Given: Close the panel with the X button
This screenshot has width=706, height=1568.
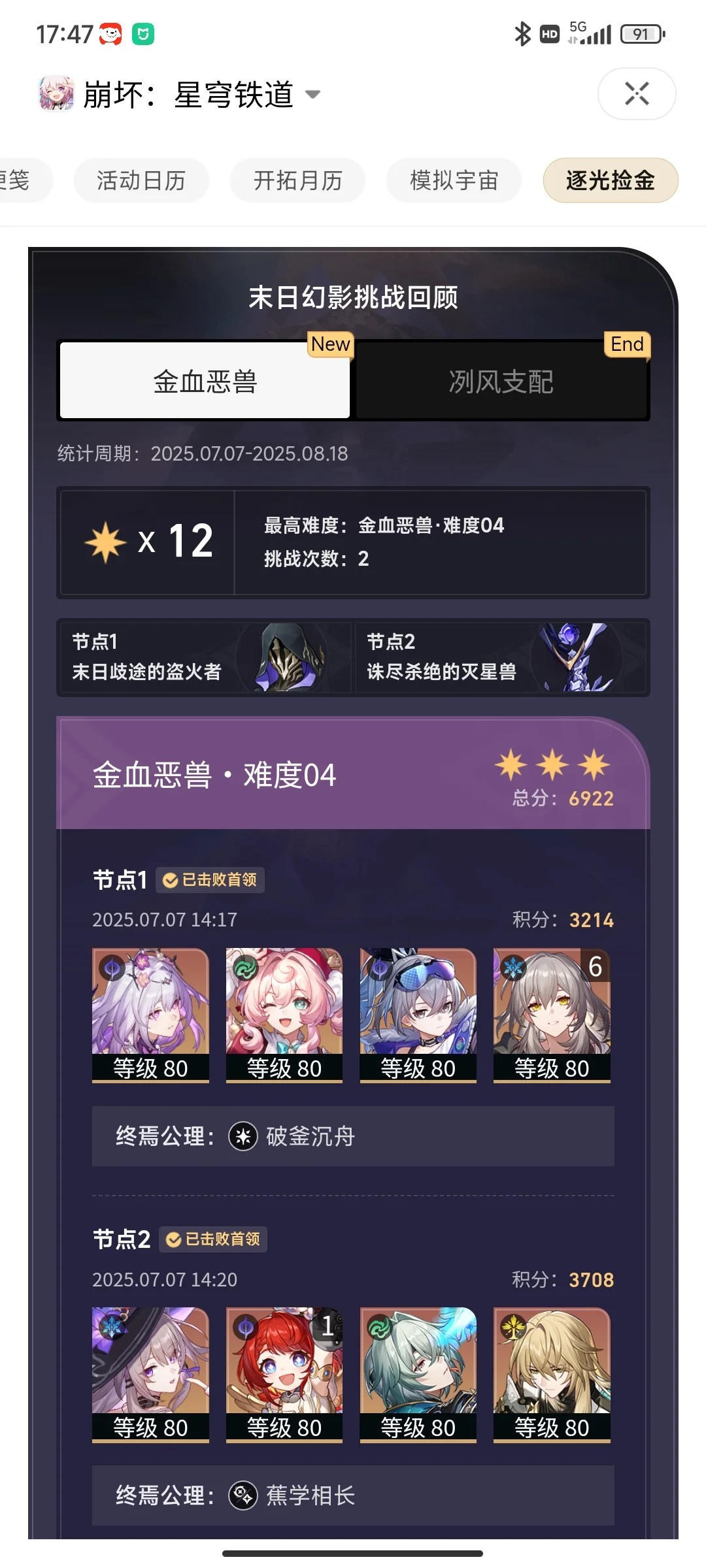Looking at the screenshot, I should [x=636, y=94].
